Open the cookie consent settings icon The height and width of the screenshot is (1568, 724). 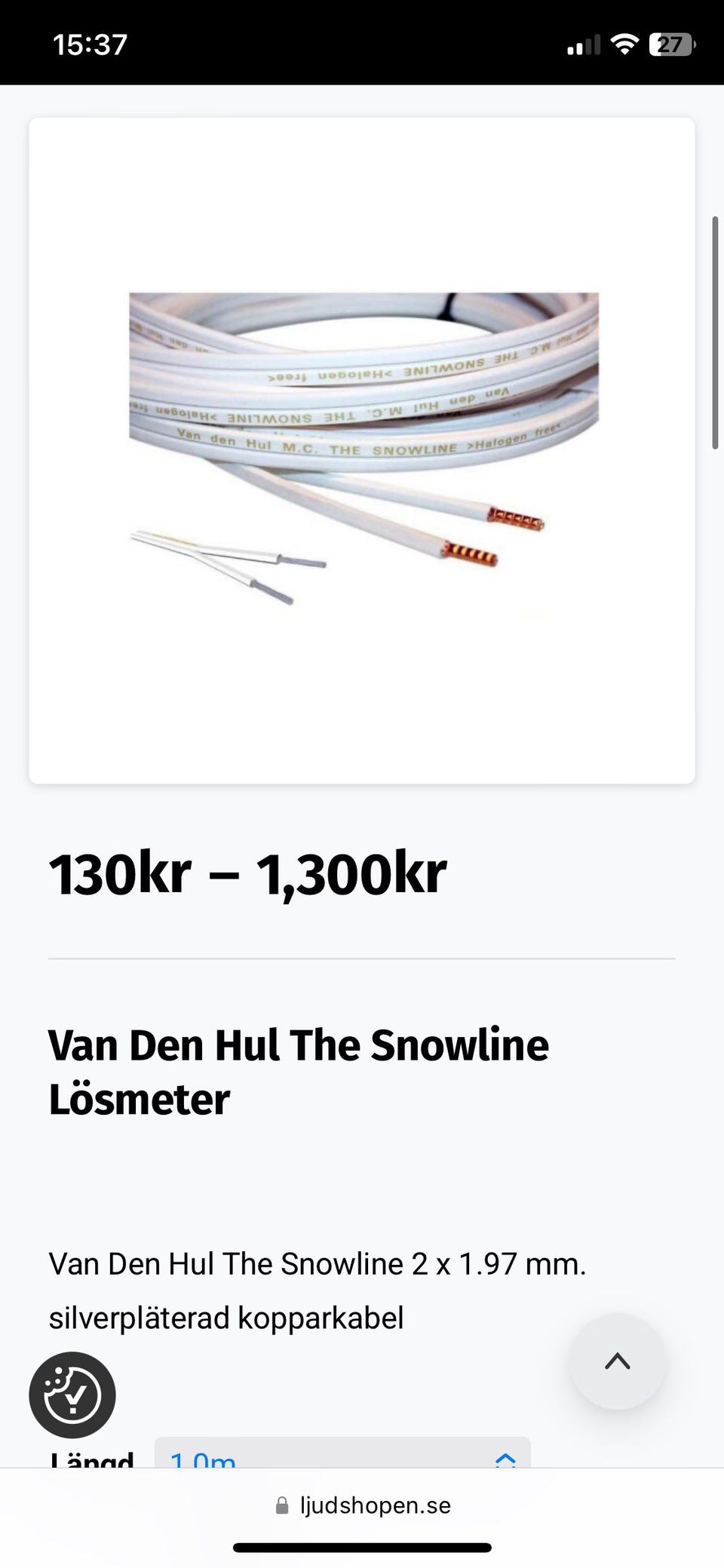(72, 1395)
